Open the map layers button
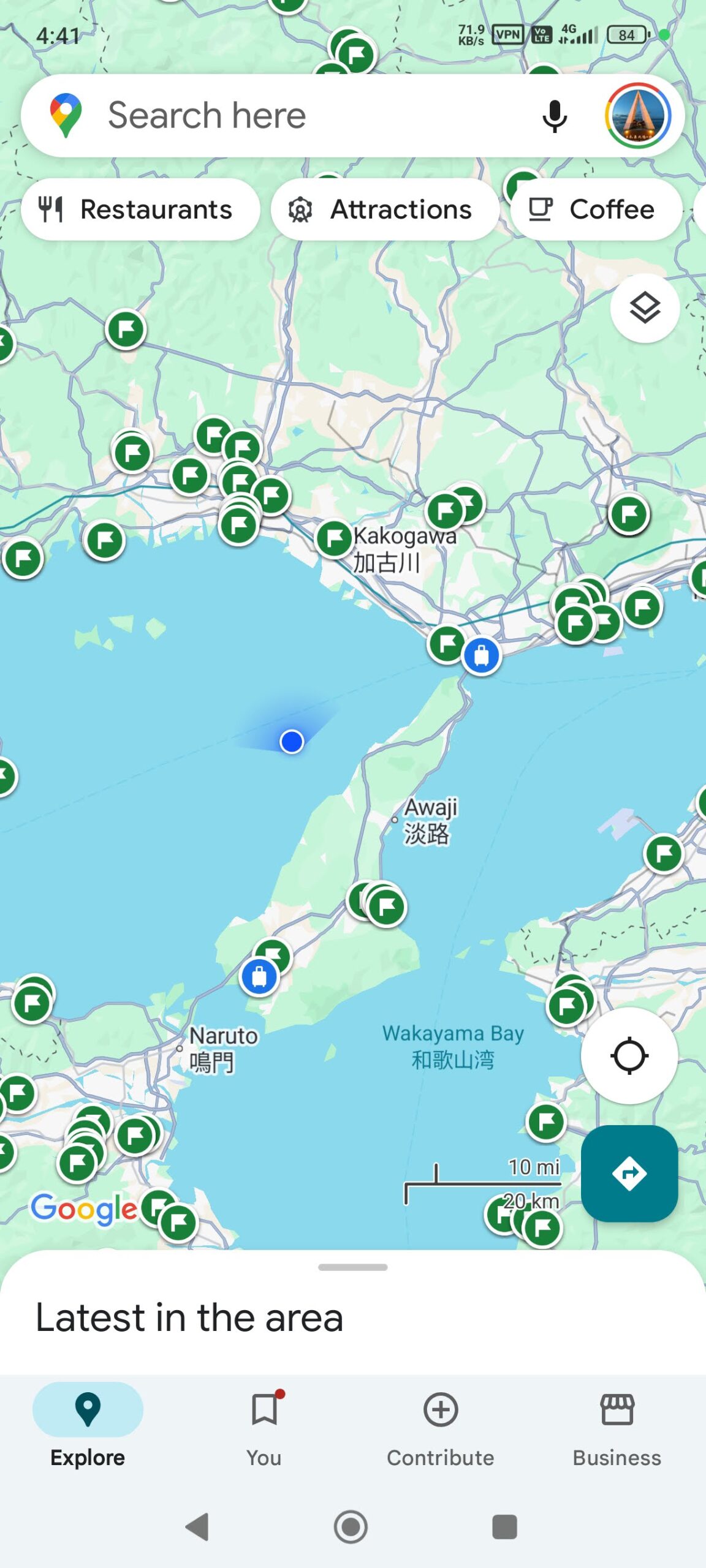 [645, 308]
